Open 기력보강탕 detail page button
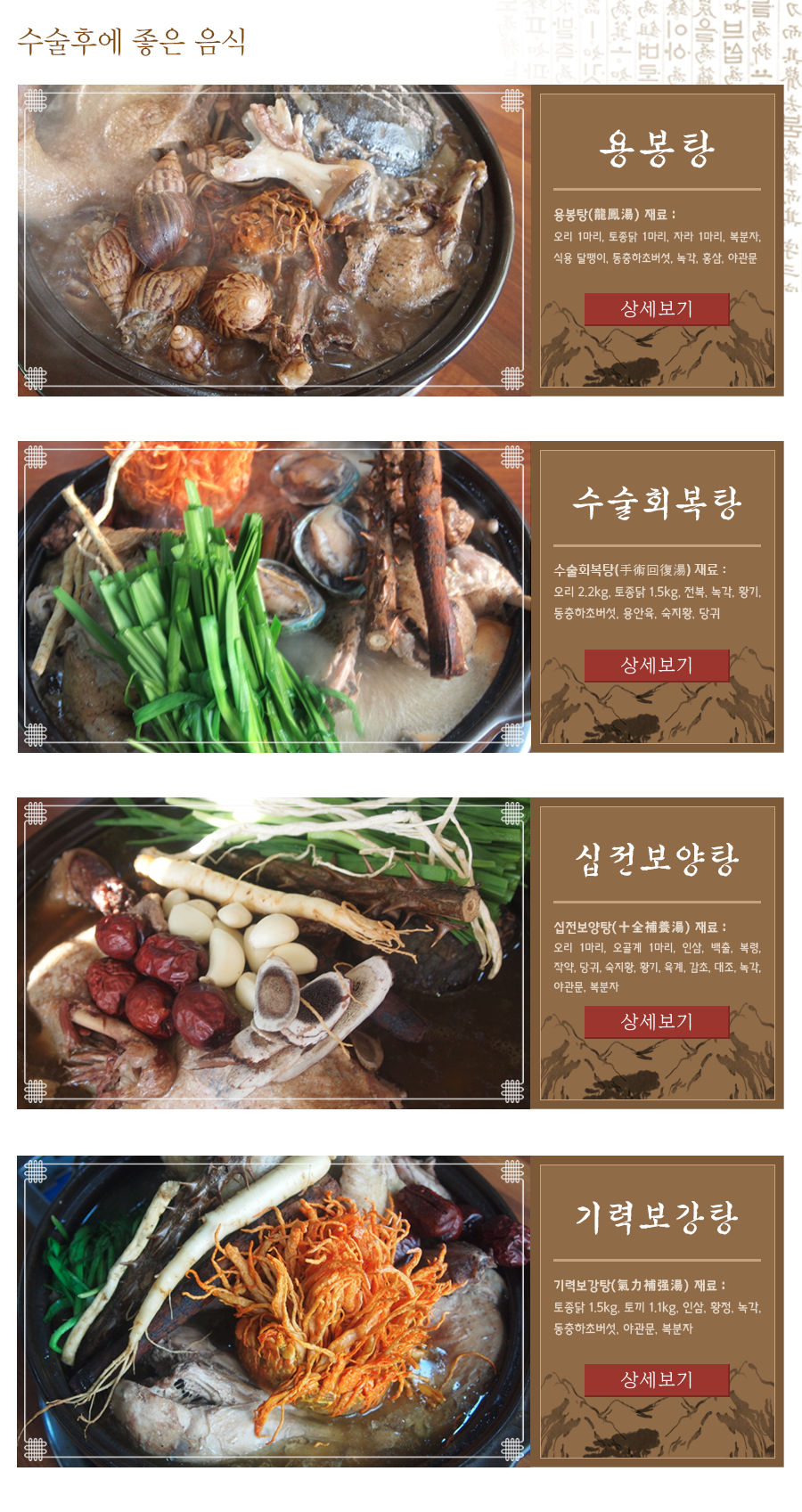 [x=657, y=1380]
